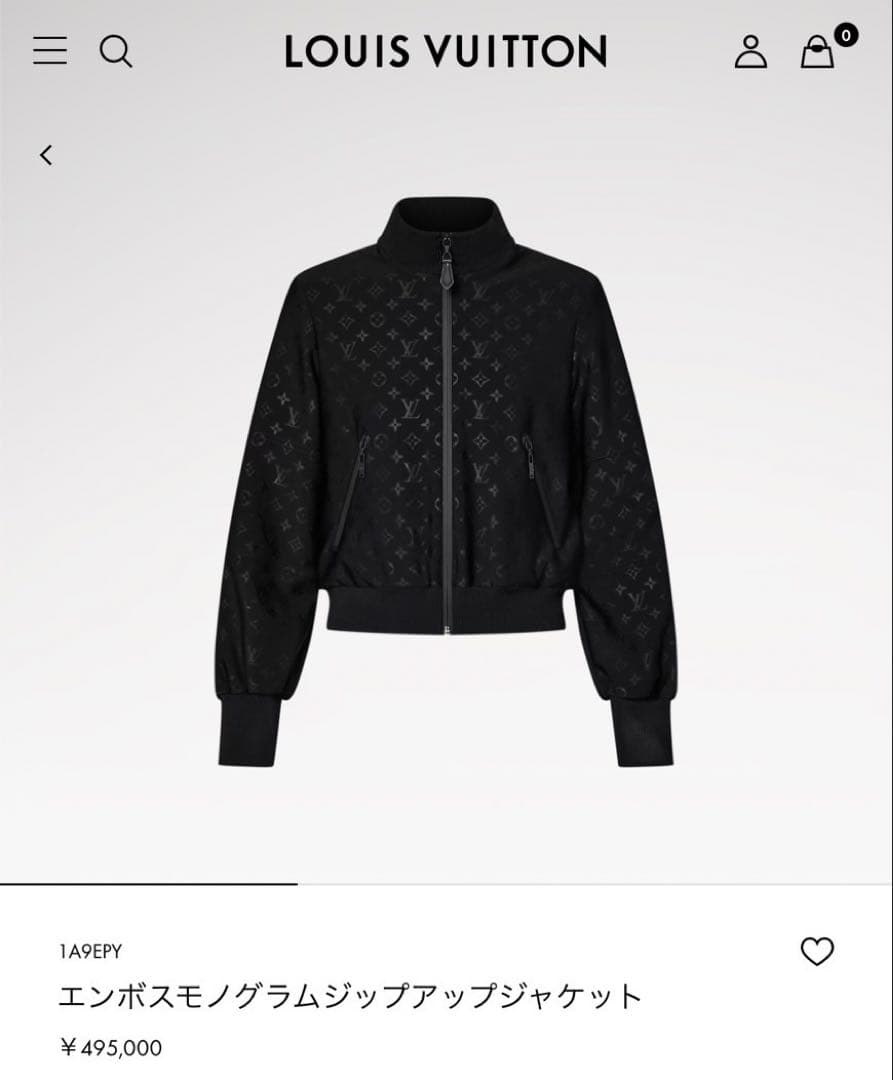This screenshot has width=893, height=1080.
Task: Open the account profile icon
Action: click(x=753, y=53)
